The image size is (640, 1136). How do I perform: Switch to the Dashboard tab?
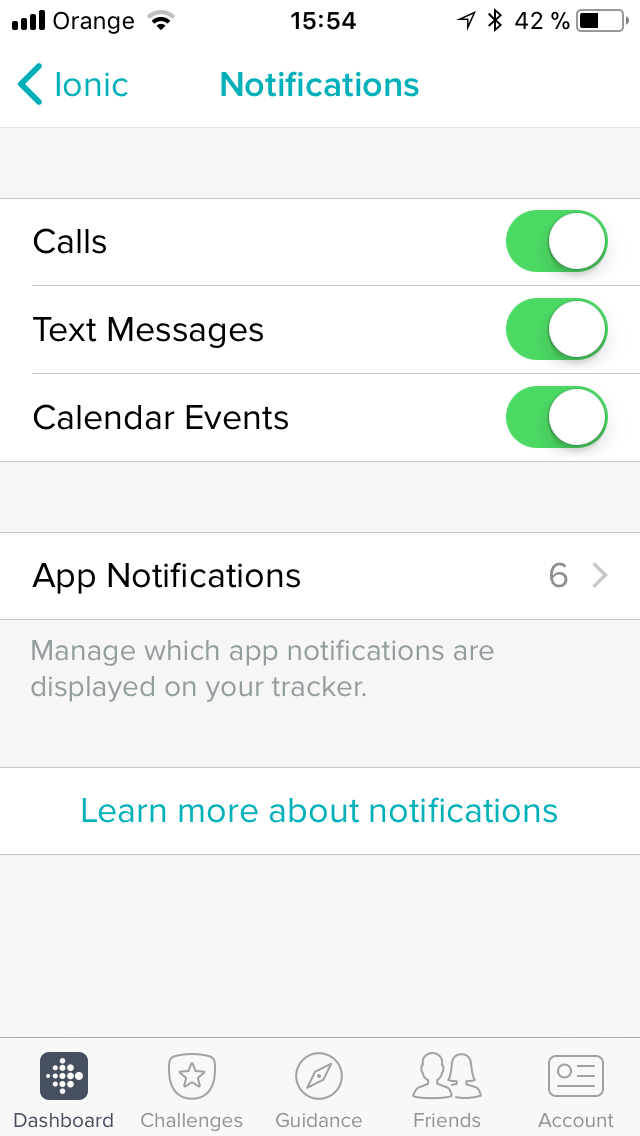64,1090
